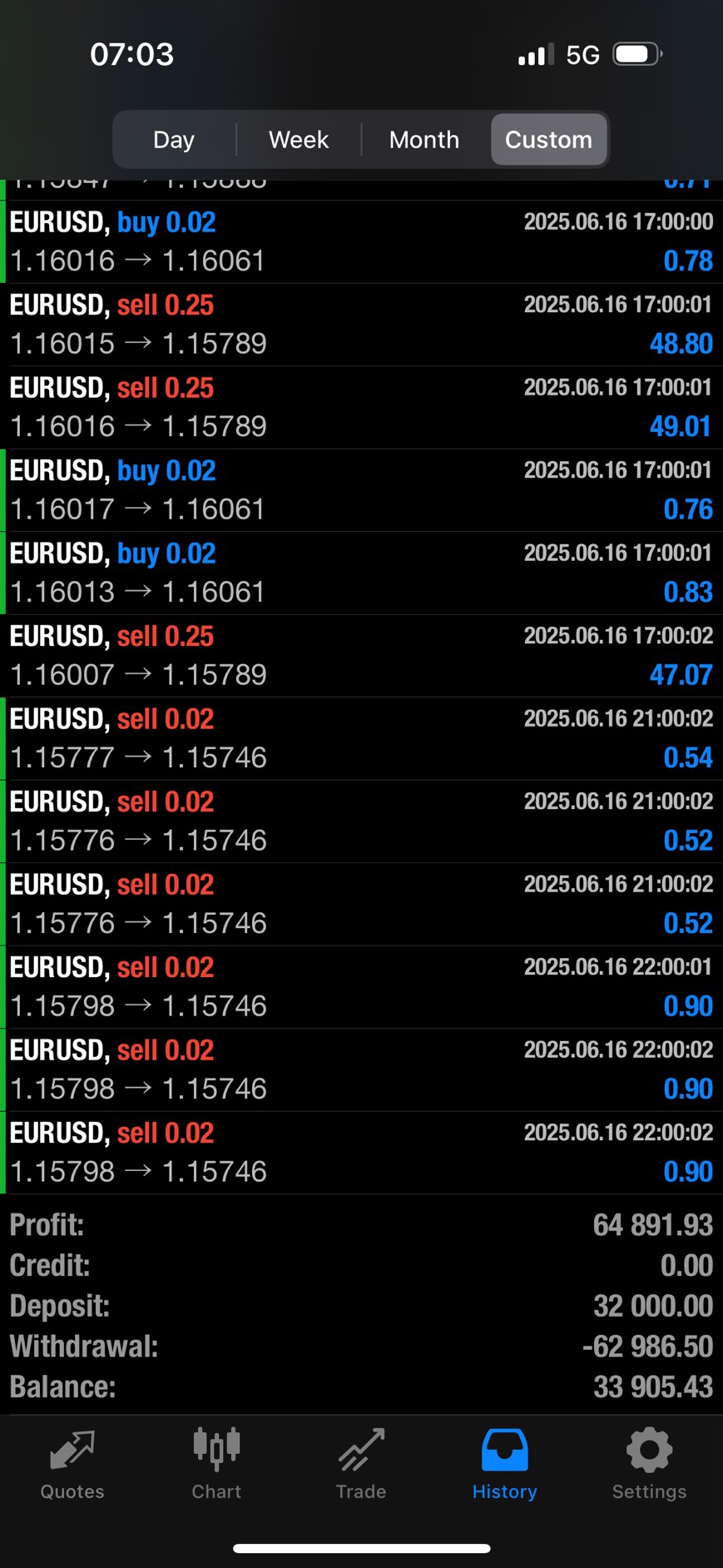This screenshot has width=723, height=1568.
Task: Open the EURUSD sell trade with 48.80 profit
Action: point(361,325)
